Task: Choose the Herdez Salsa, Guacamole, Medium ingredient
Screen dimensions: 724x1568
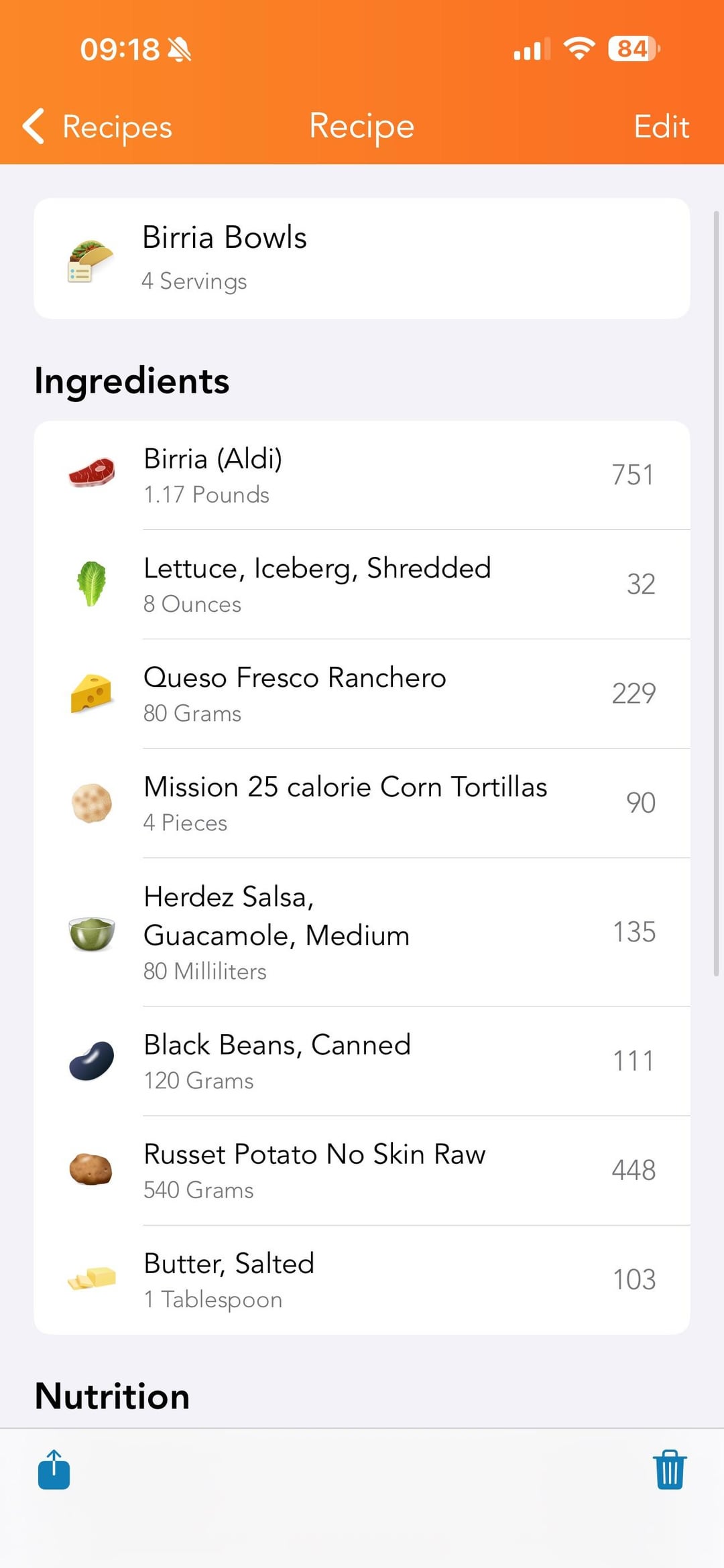Action: pyautogui.click(x=362, y=932)
